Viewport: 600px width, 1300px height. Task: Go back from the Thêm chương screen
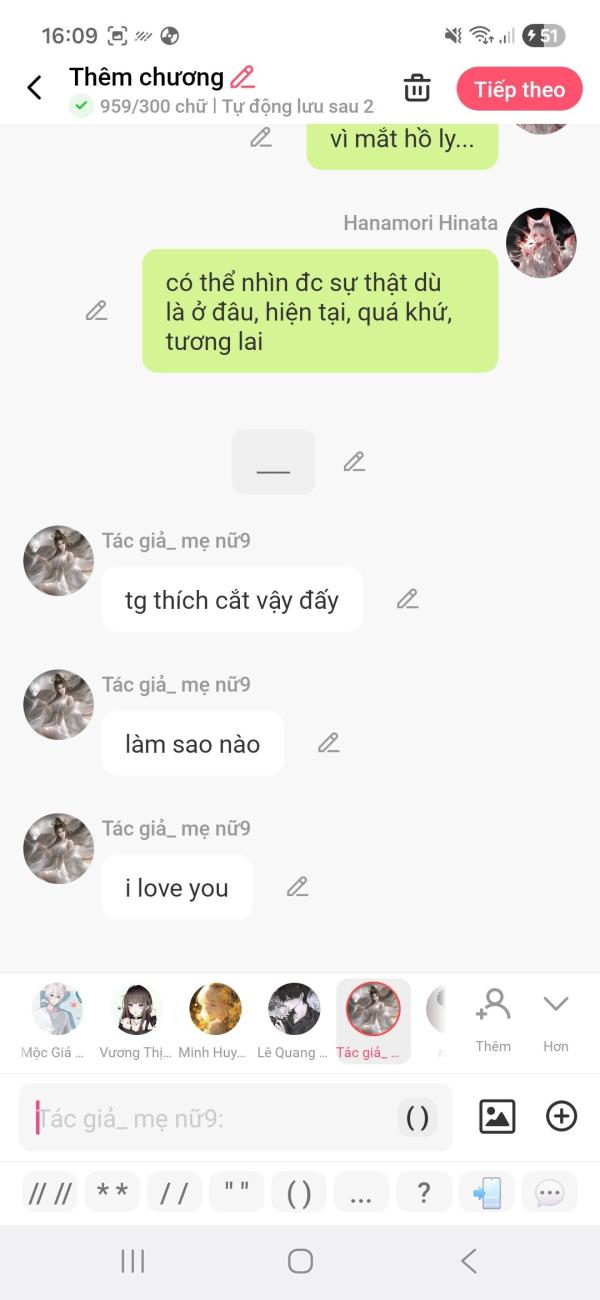(34, 88)
